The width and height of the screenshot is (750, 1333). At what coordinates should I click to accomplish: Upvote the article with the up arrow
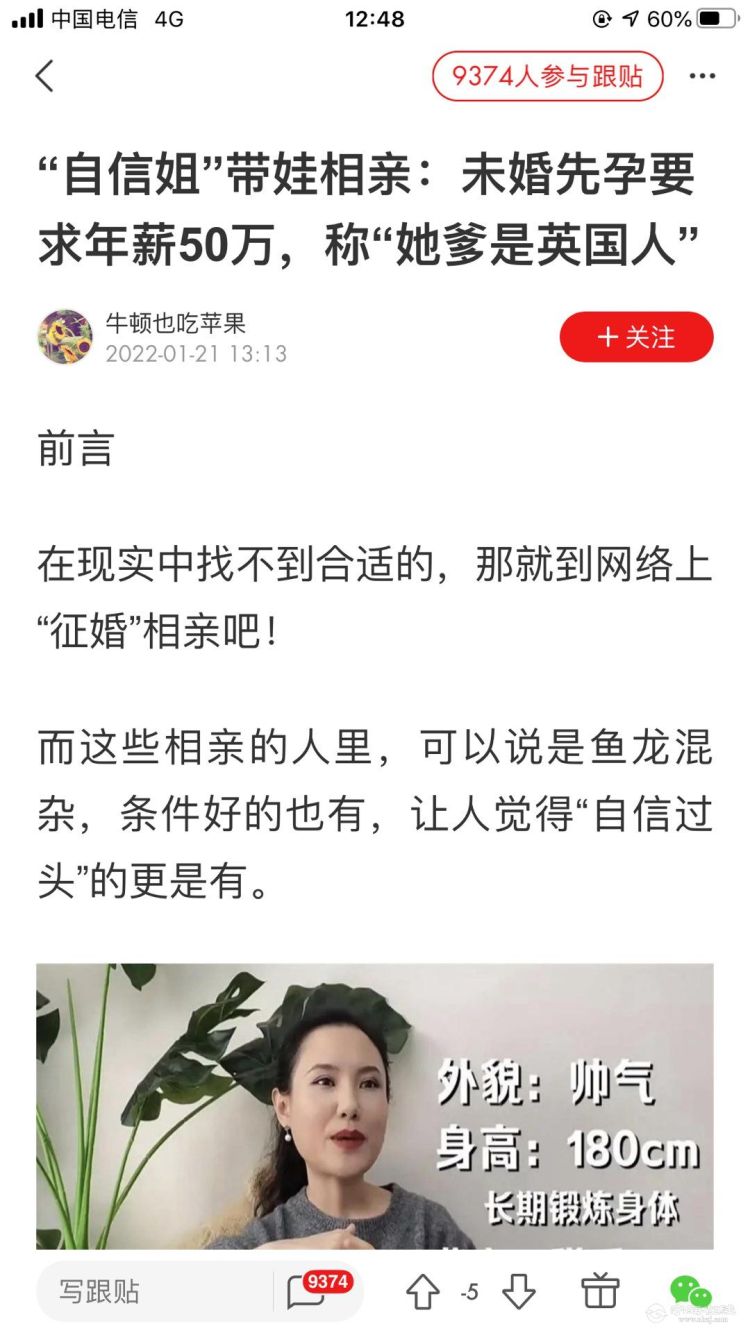pyautogui.click(x=423, y=1292)
